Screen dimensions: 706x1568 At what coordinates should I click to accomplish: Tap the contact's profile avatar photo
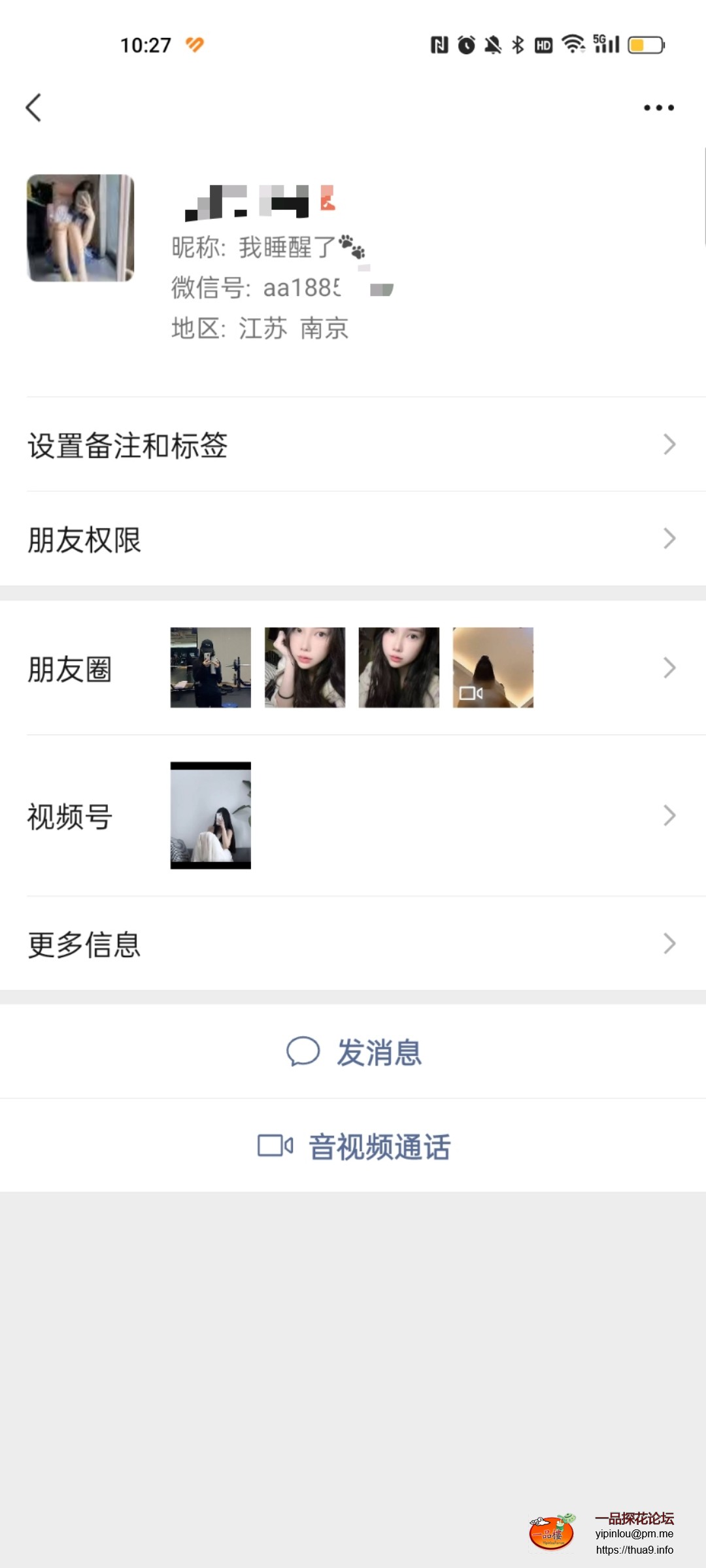[x=80, y=227]
